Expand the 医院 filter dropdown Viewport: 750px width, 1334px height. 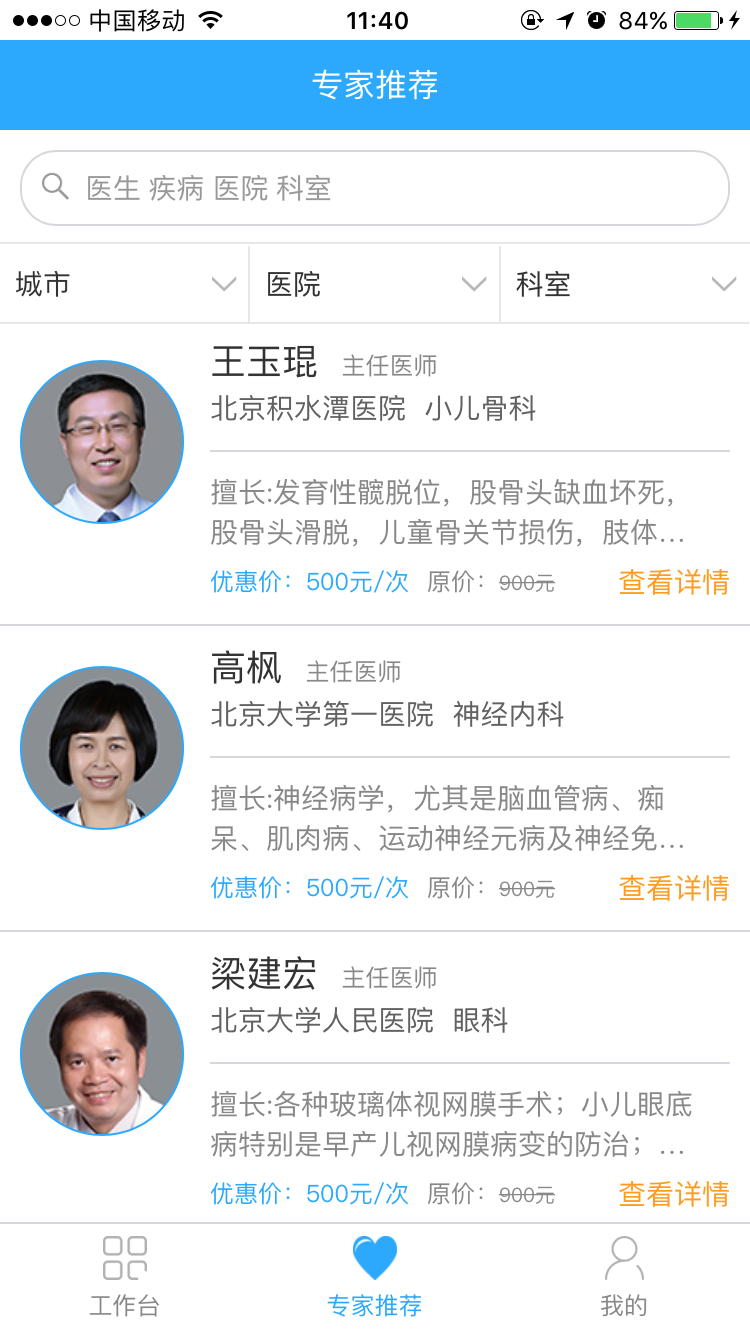click(x=374, y=284)
